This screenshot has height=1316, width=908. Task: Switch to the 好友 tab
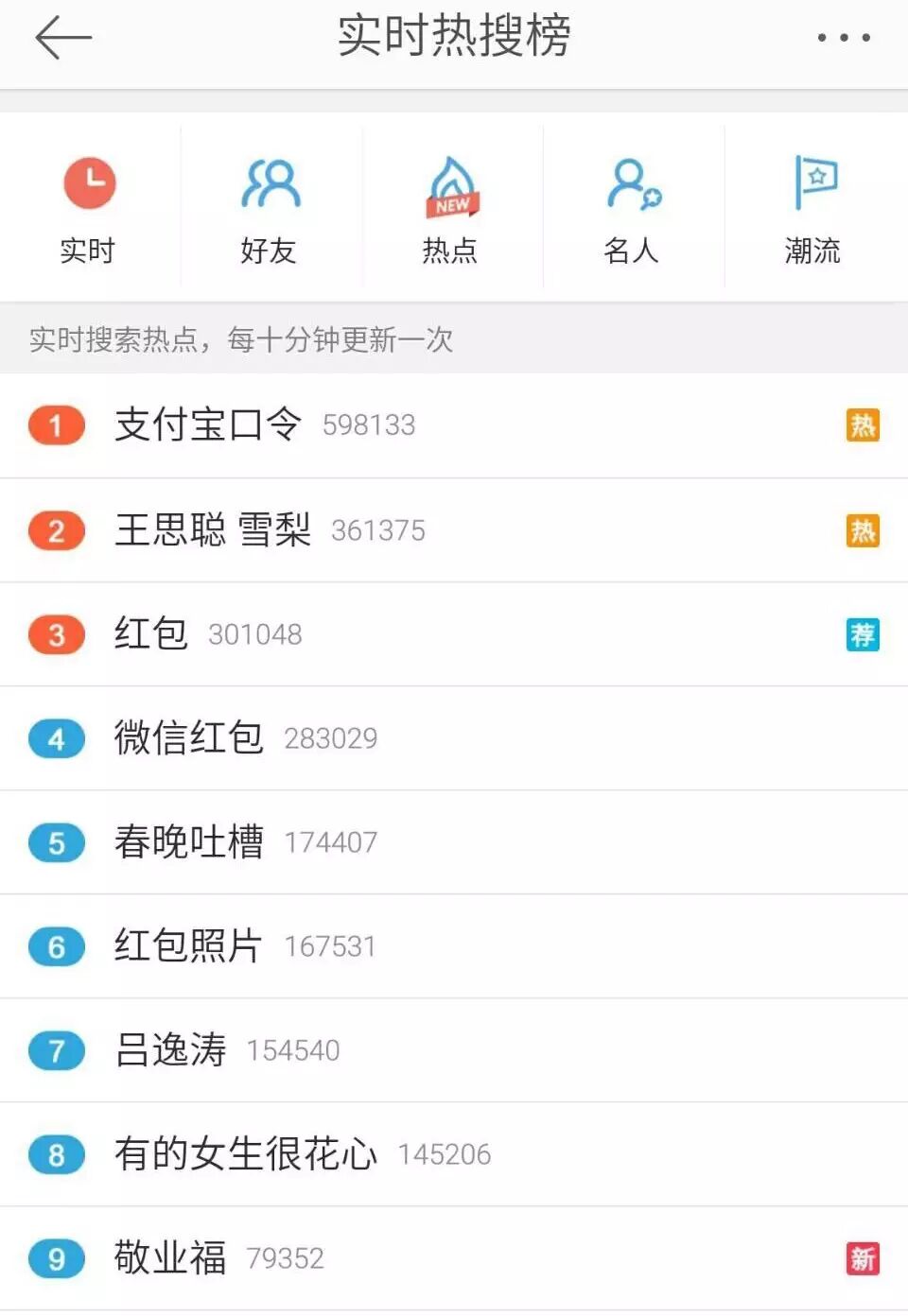[x=271, y=208]
